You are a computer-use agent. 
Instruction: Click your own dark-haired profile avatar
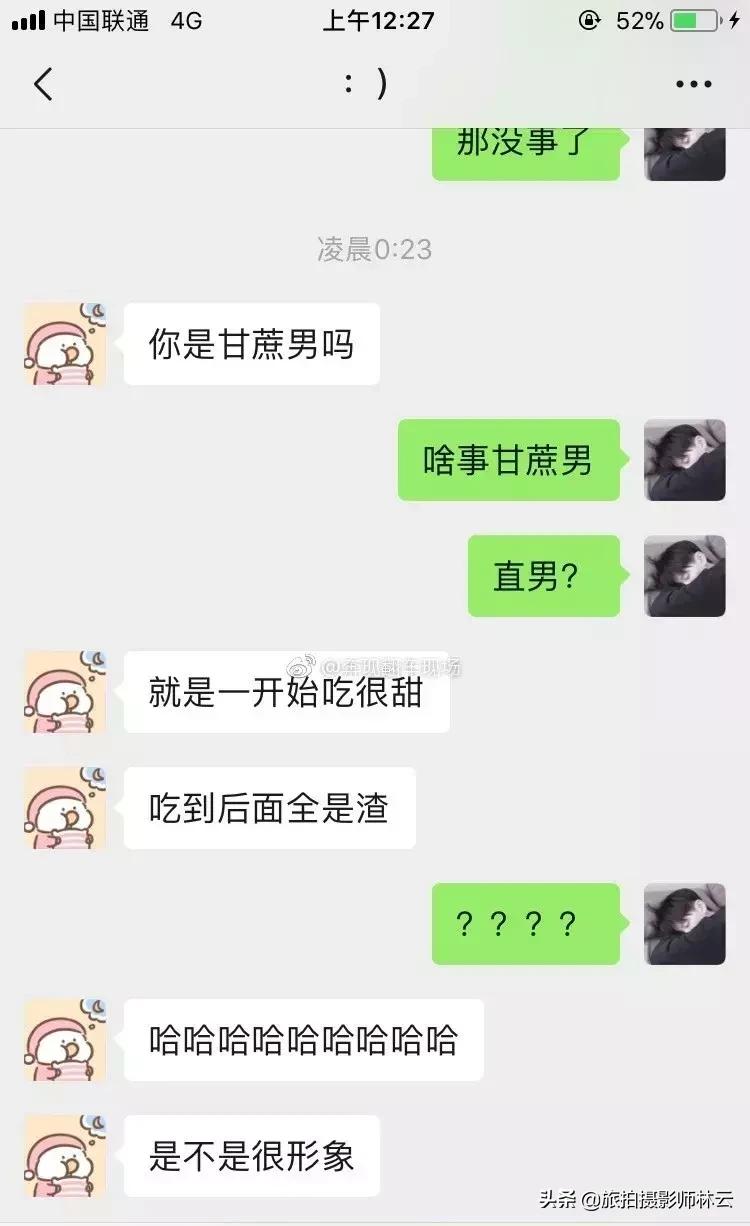[684, 461]
